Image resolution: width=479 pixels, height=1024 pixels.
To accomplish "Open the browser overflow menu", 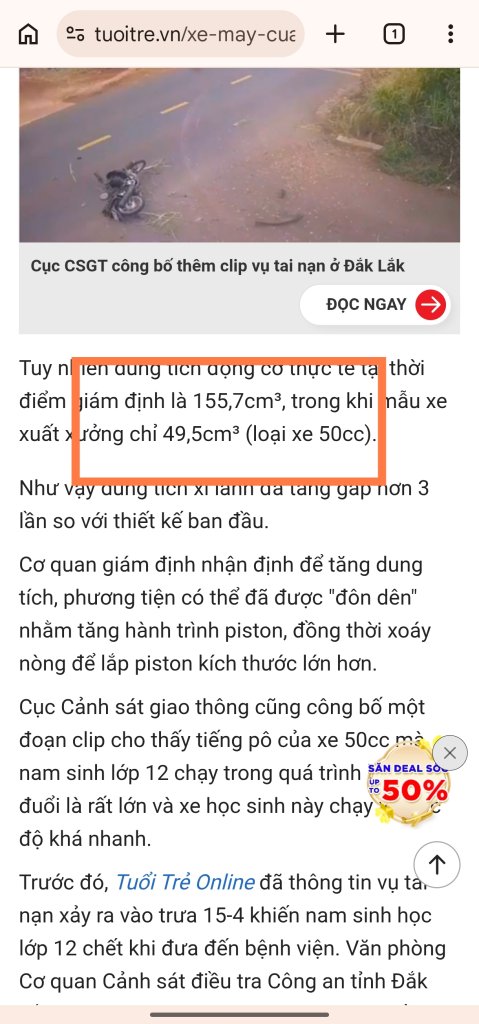I will [450, 34].
